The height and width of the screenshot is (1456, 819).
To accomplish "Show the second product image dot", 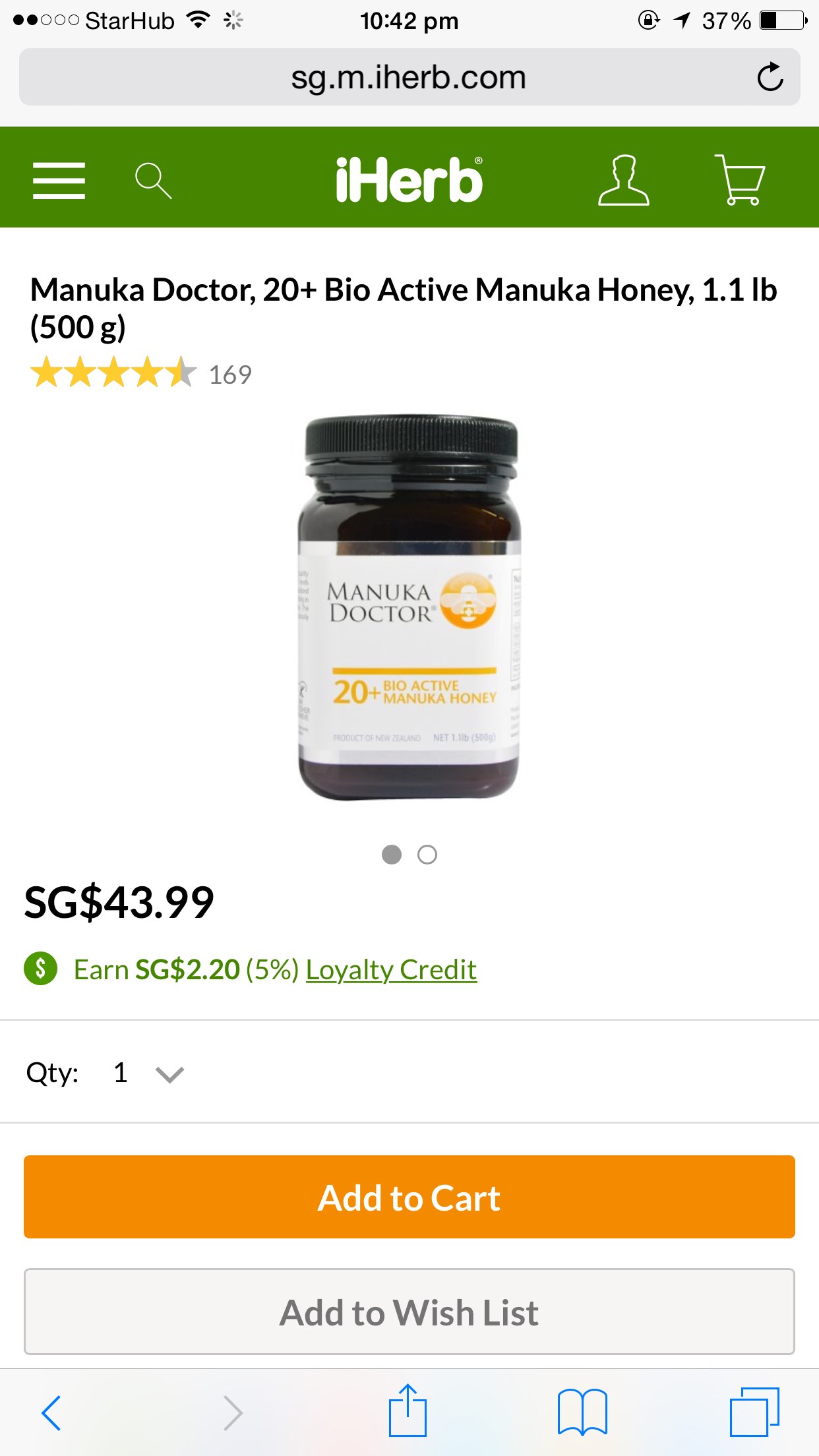I will [x=427, y=855].
